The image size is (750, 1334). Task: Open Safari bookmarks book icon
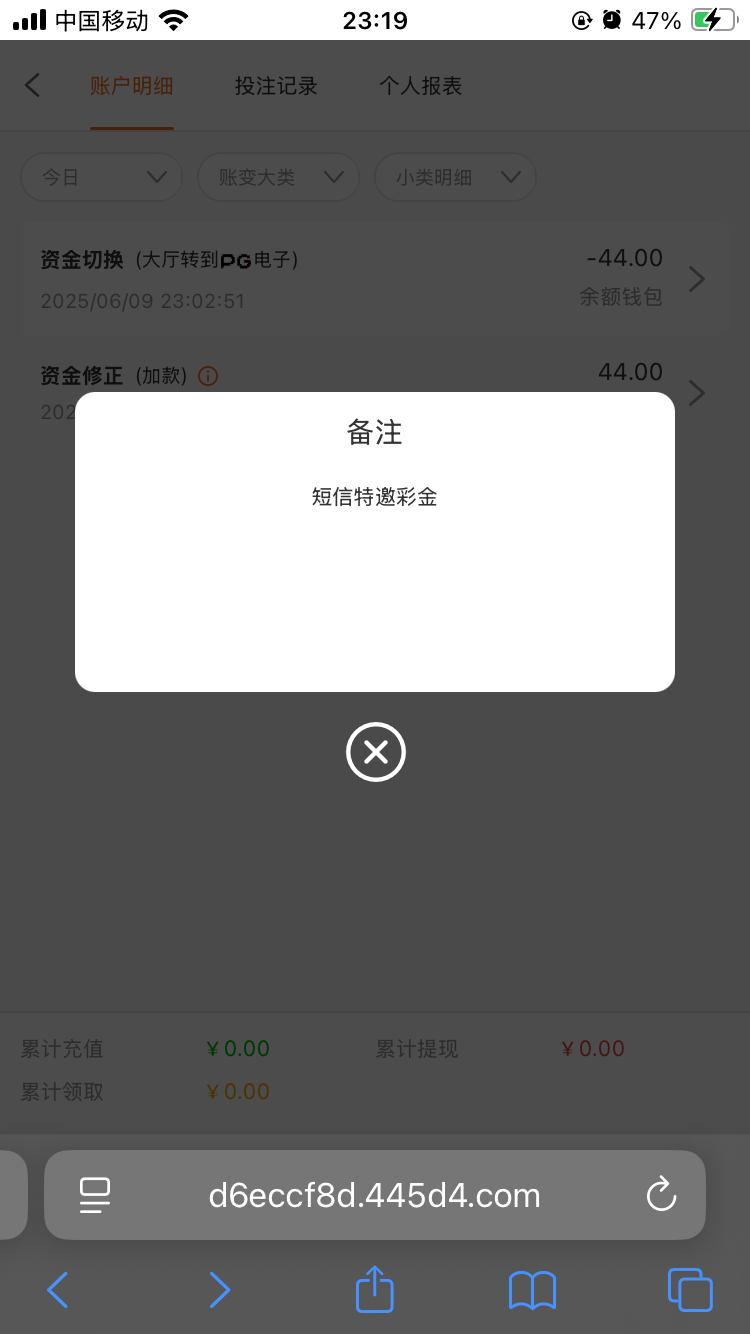coord(532,1290)
